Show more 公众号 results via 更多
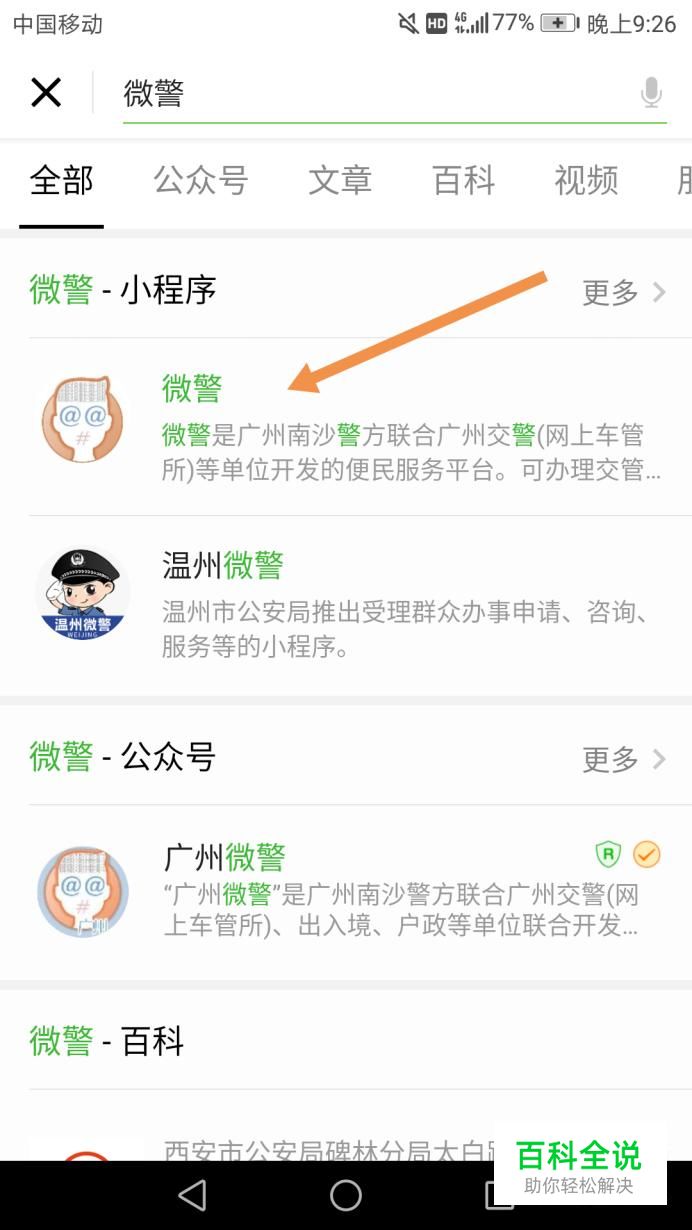This screenshot has width=692, height=1230. 623,759
